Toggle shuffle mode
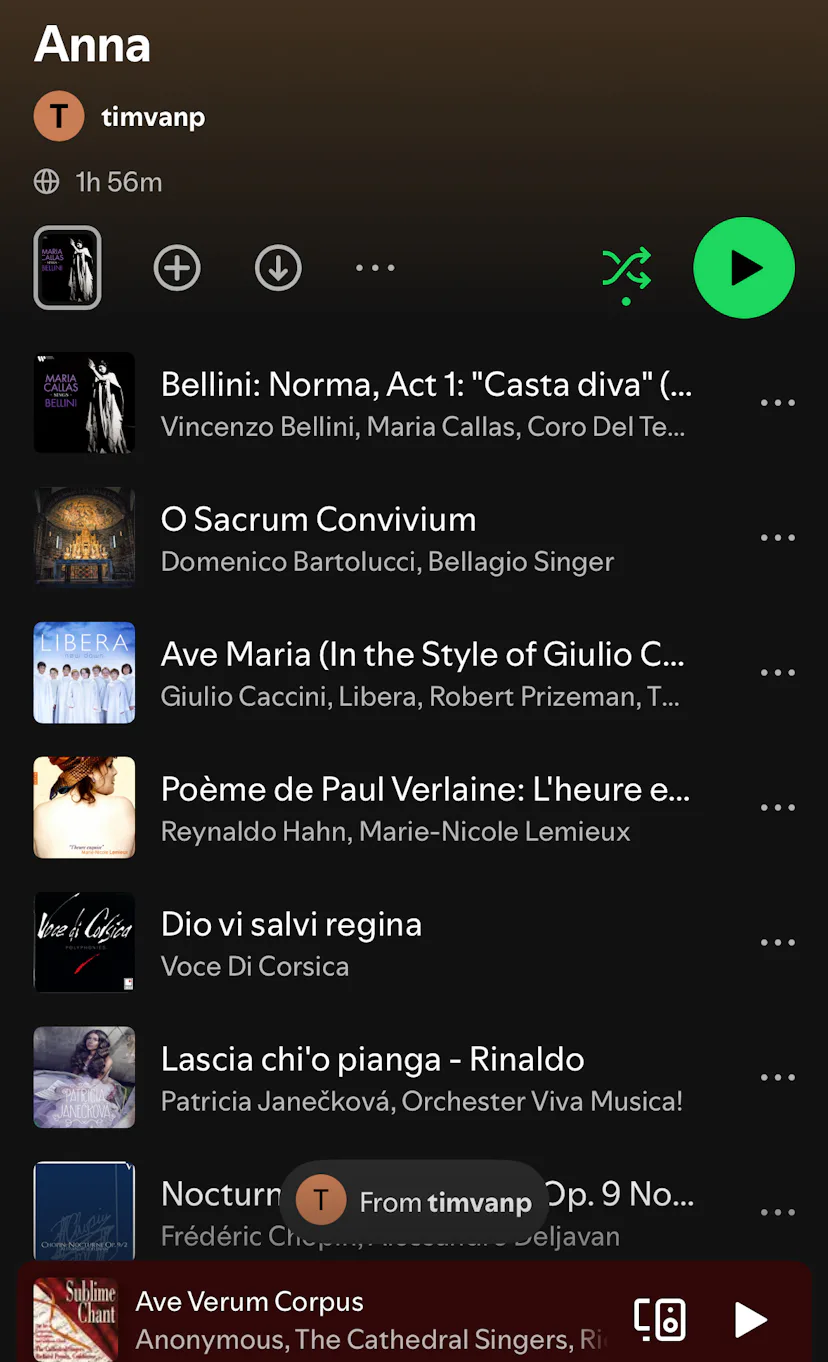Viewport: 828px width, 1362px height. (626, 269)
